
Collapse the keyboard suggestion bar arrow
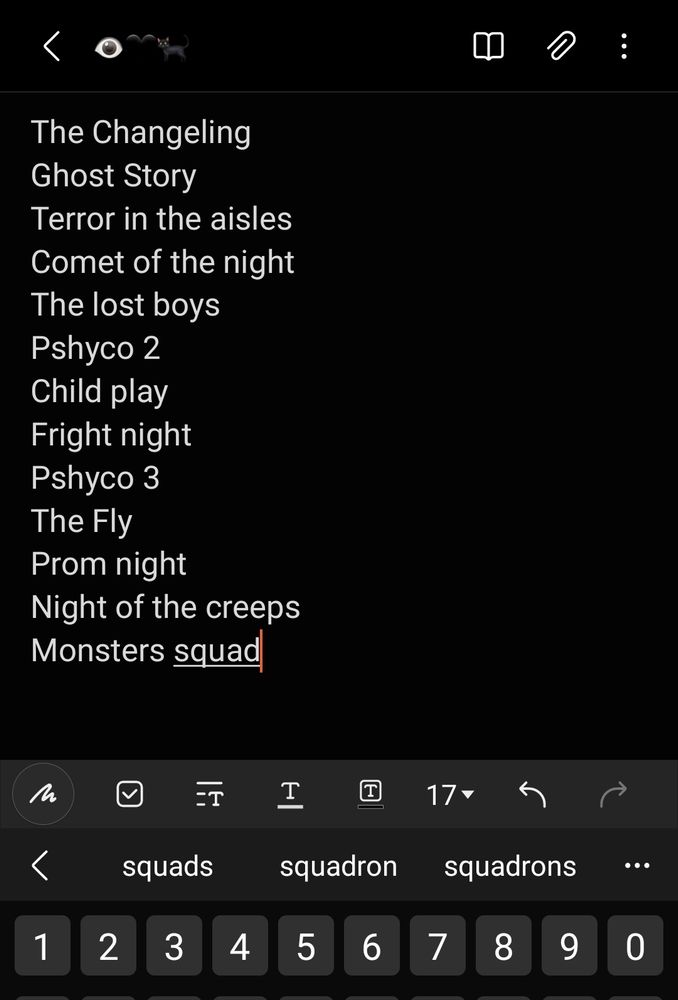tap(40, 865)
